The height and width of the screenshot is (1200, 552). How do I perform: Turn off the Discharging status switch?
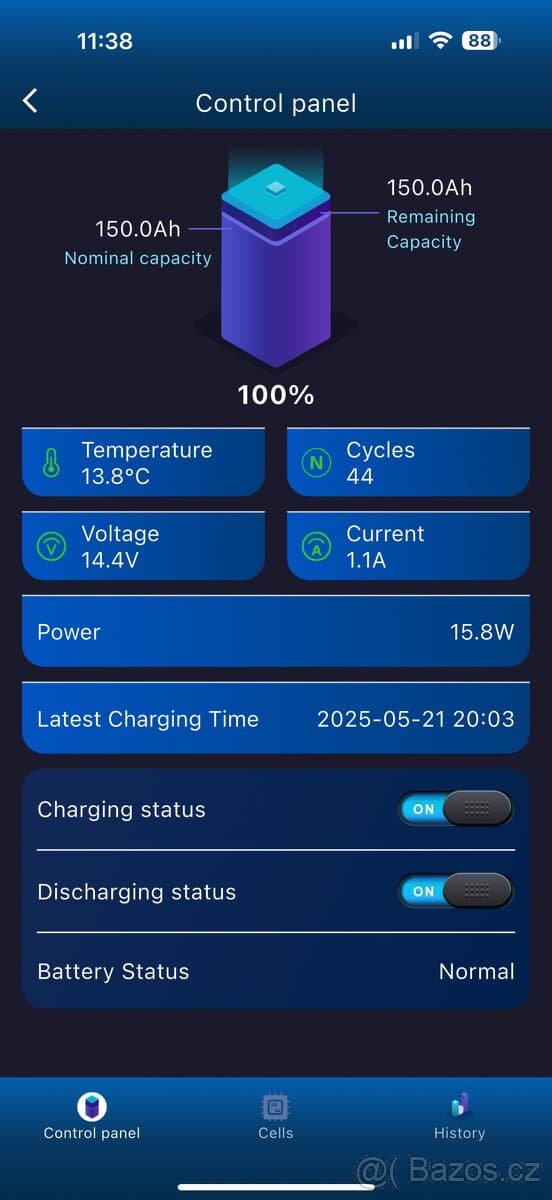click(x=456, y=890)
